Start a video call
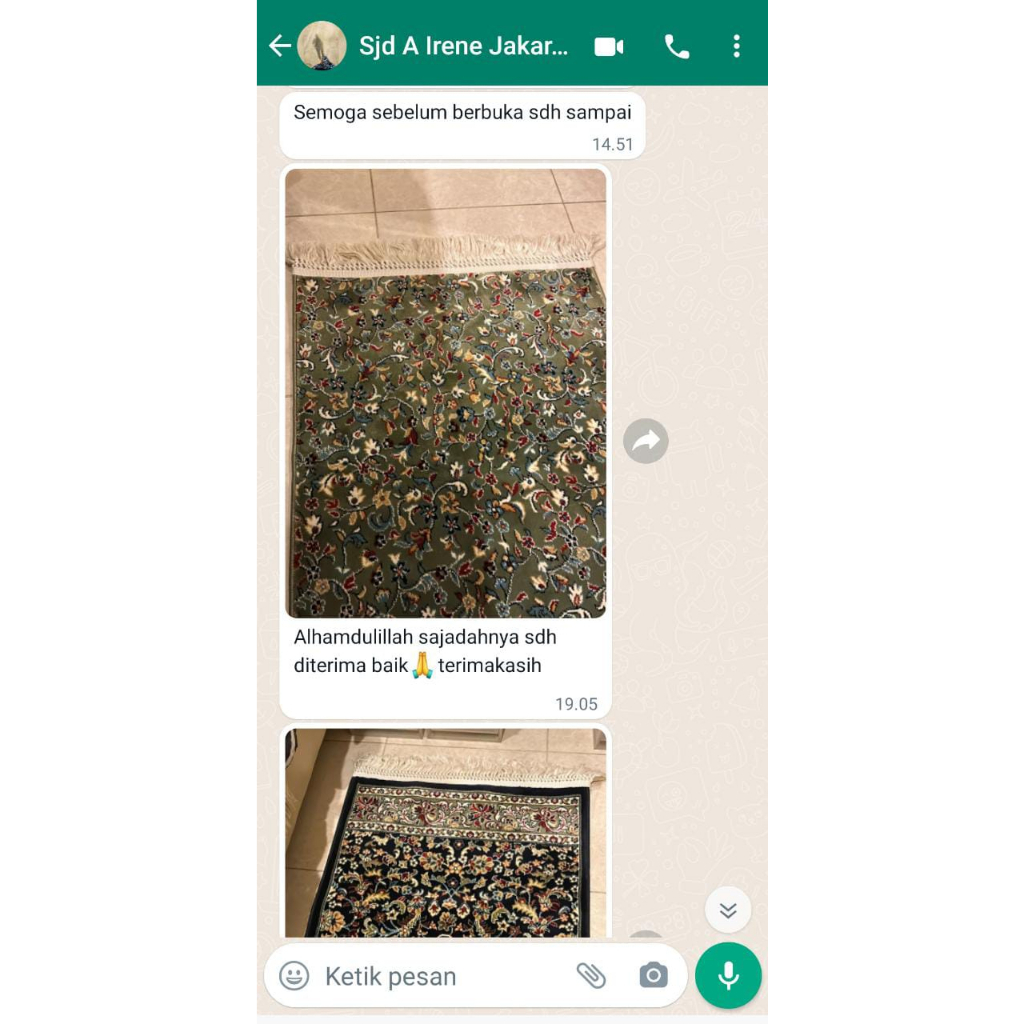This screenshot has width=1024, height=1024. click(x=609, y=47)
